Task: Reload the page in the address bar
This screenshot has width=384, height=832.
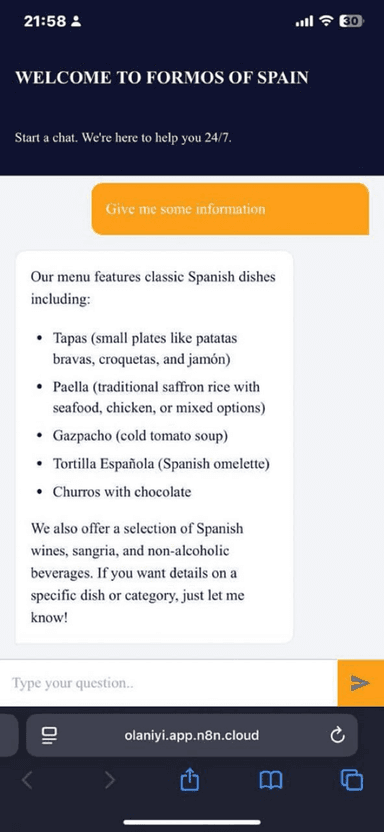Action: tap(337, 735)
